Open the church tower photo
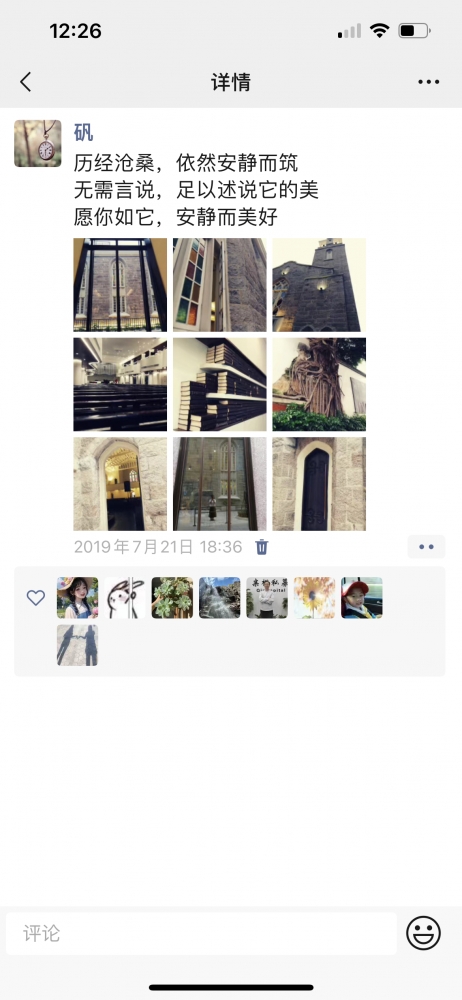The image size is (462, 1000). 319,285
